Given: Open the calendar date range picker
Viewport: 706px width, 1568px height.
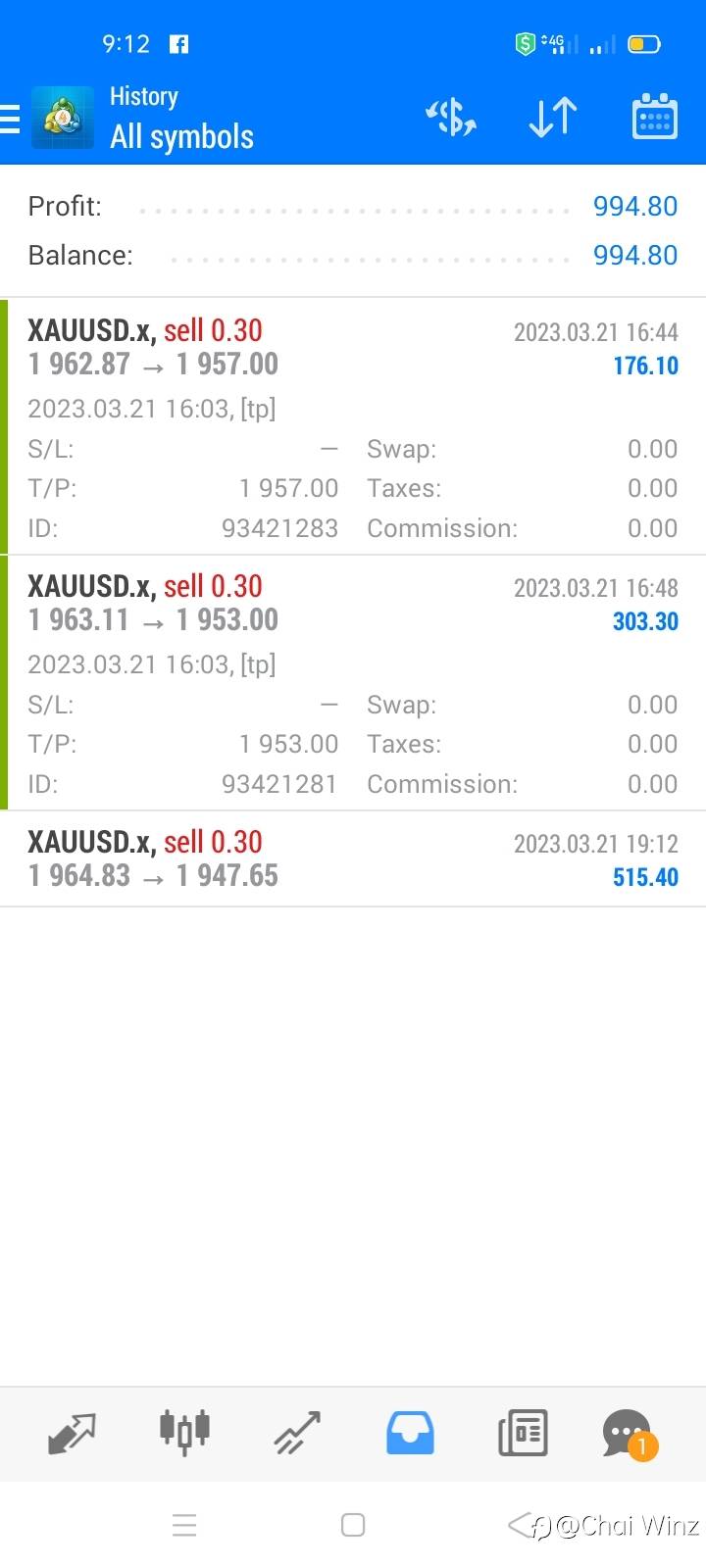Looking at the screenshot, I should coord(654,118).
